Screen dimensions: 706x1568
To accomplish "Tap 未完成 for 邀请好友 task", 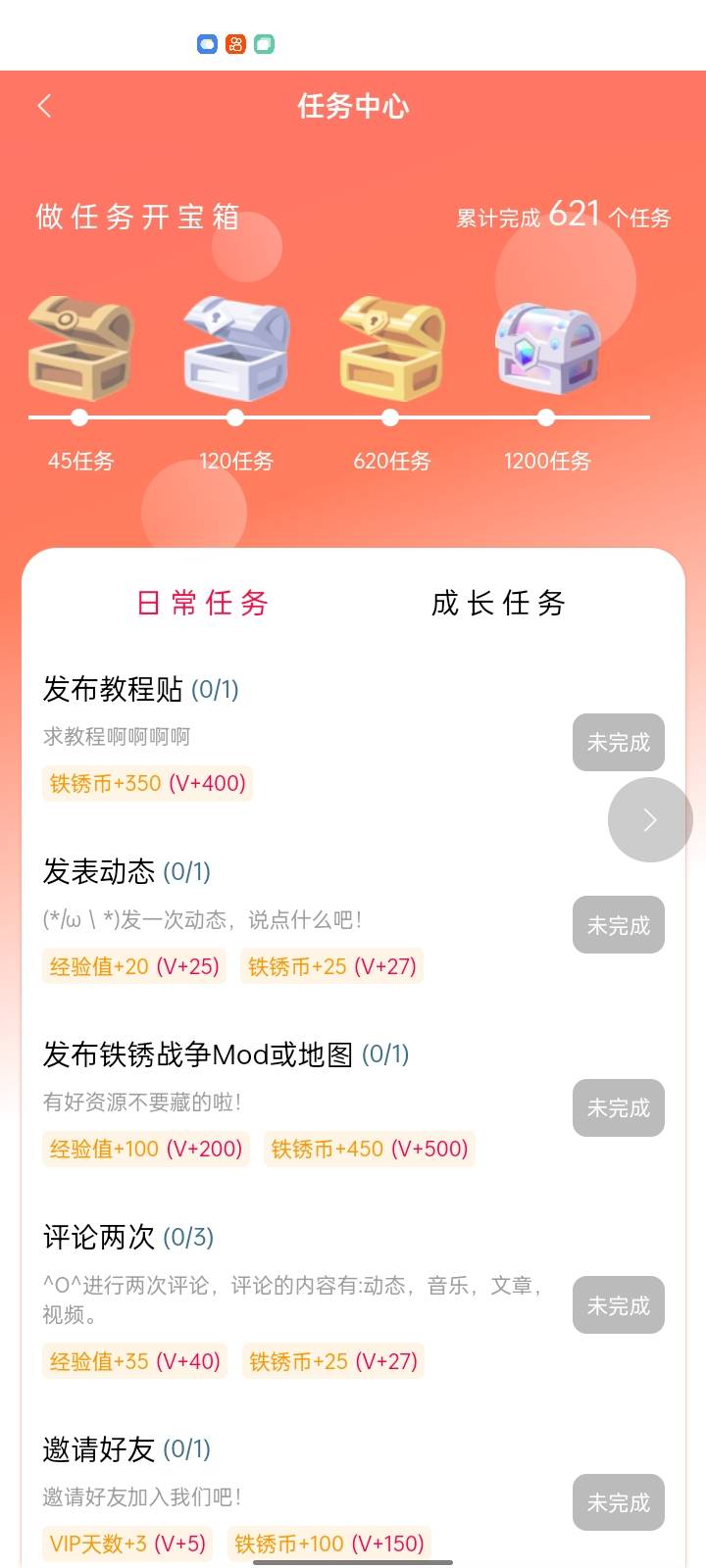I will pos(618,1502).
